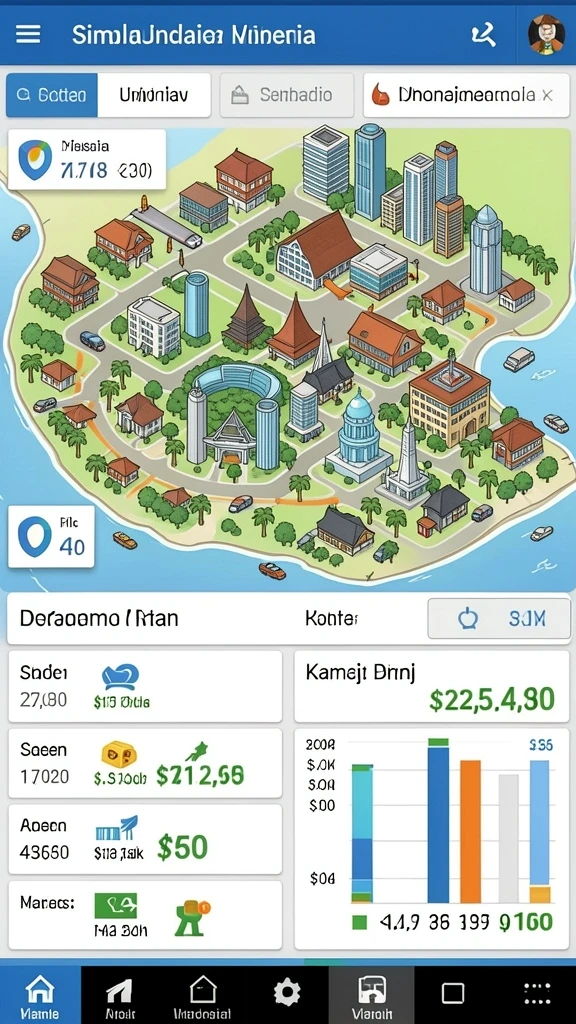Open the Aoeen 43650 card
This screenshot has width=576, height=1024.
(x=144, y=839)
